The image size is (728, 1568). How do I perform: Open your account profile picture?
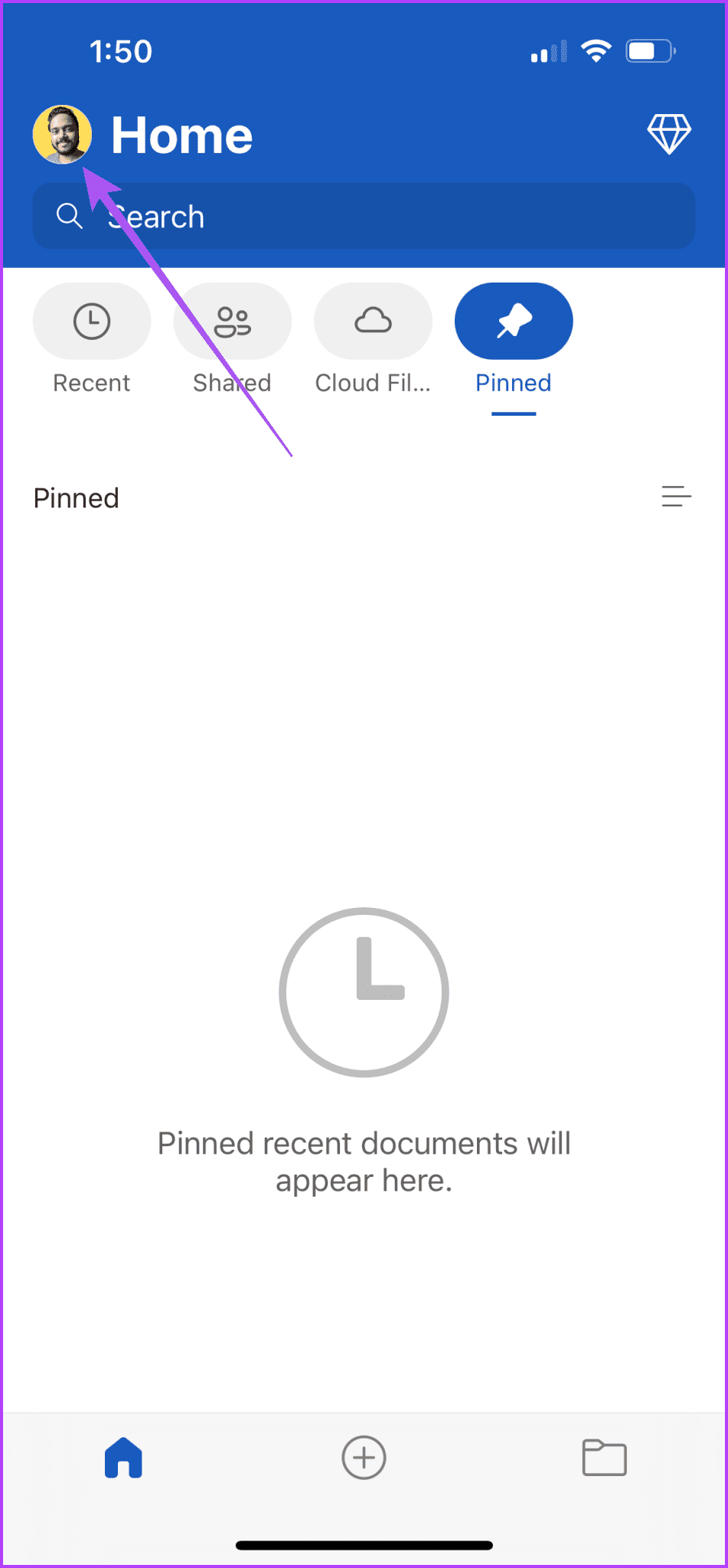click(x=63, y=134)
